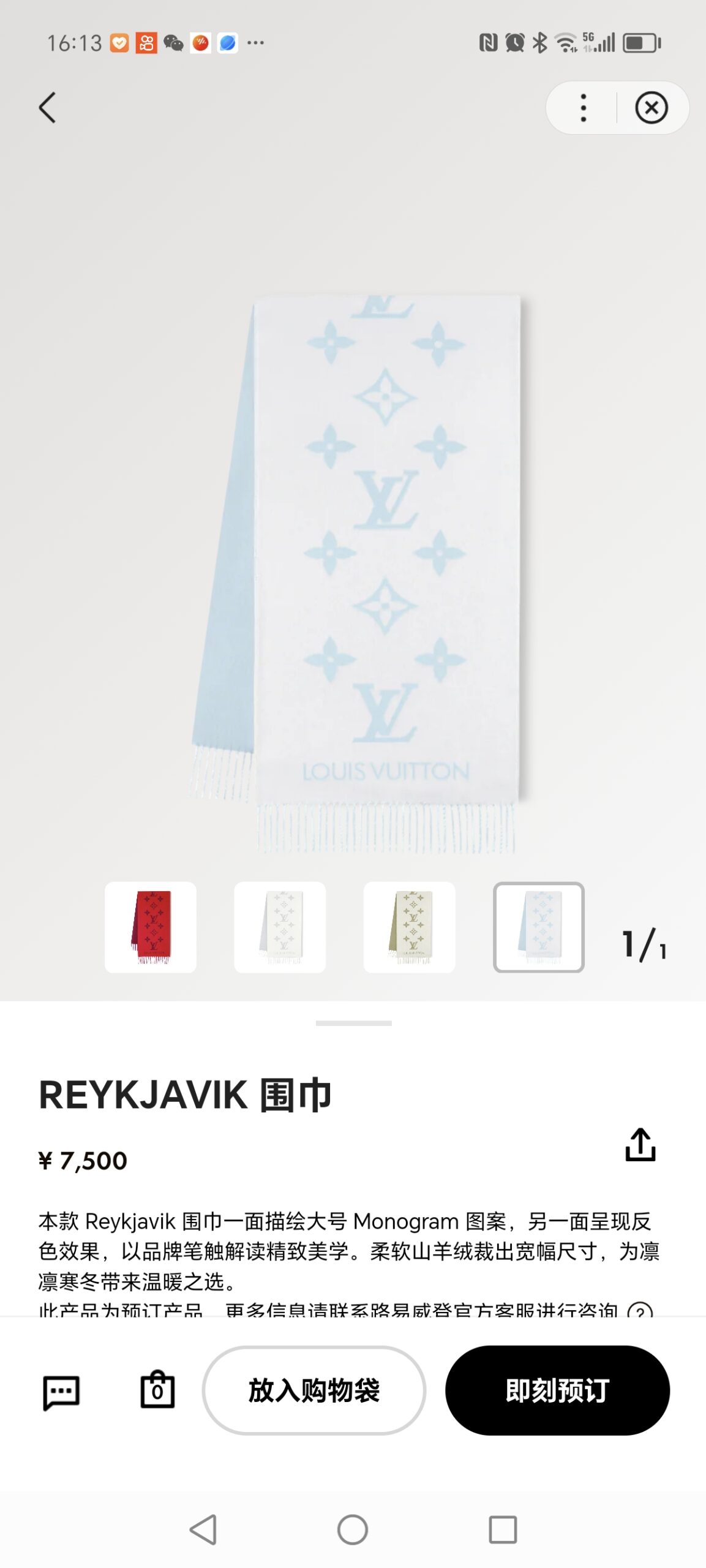Open the mini program three-dot menu

[583, 108]
